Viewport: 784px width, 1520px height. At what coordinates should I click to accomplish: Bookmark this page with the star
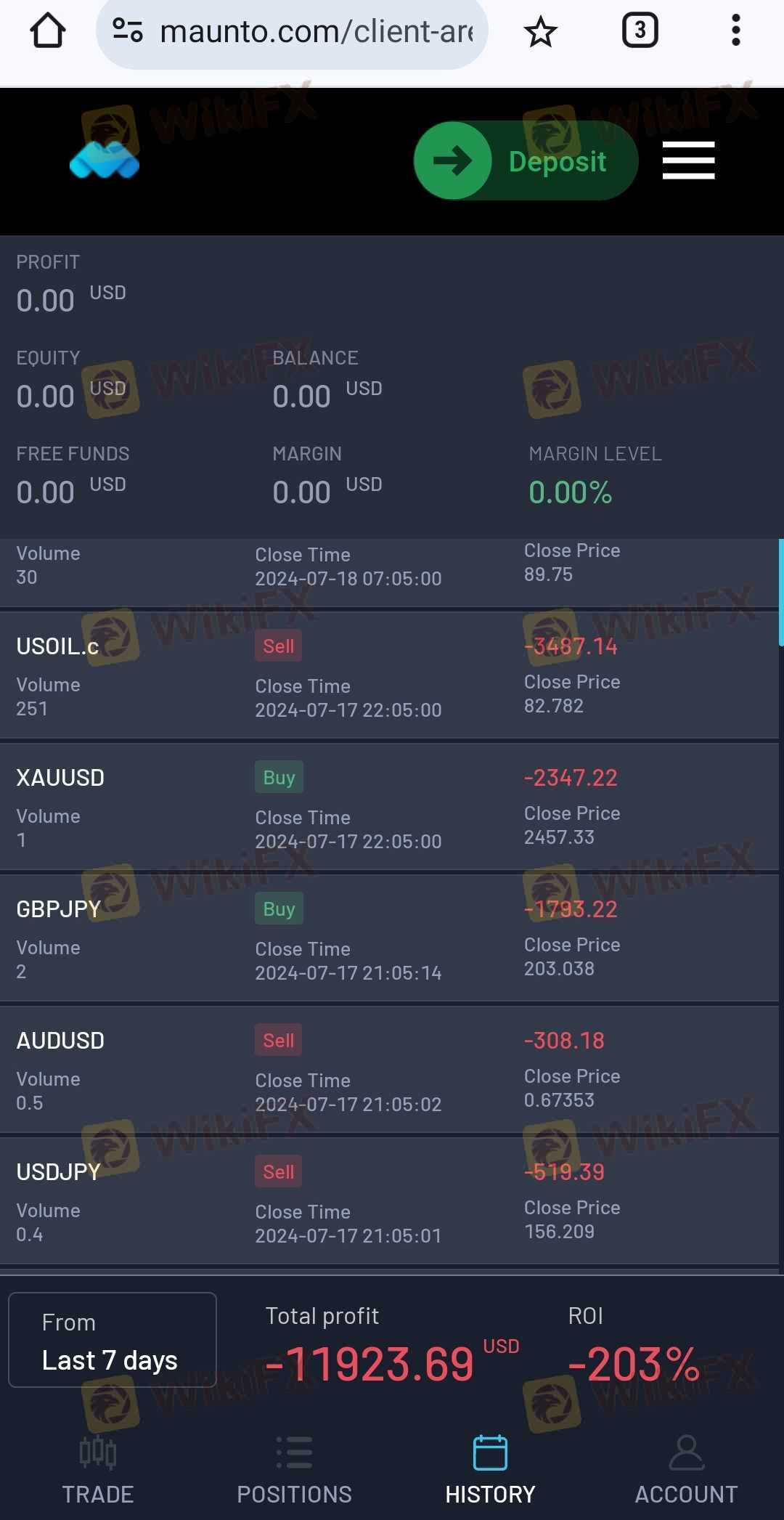(540, 32)
